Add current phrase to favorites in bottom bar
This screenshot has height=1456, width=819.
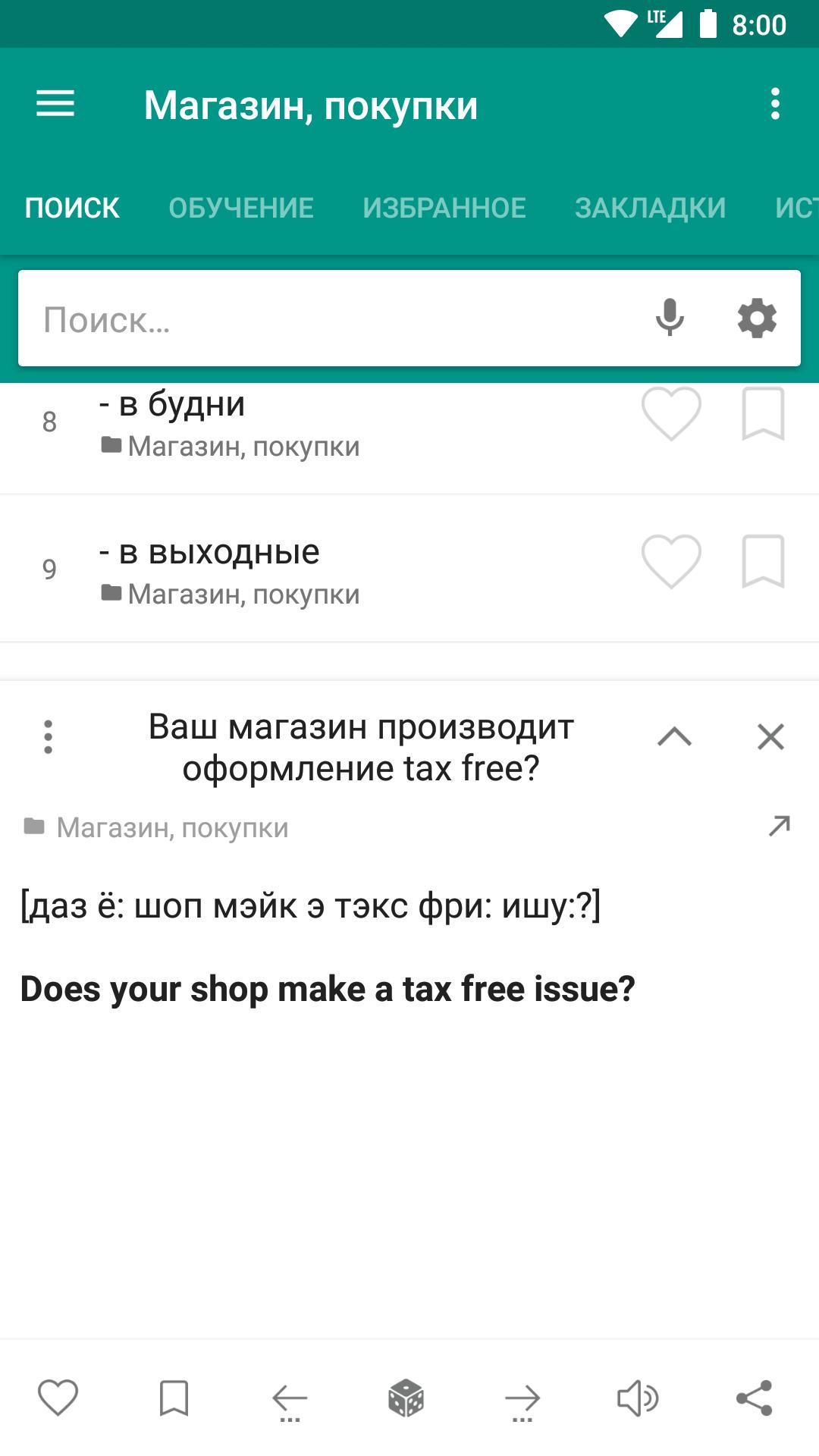[58, 1398]
